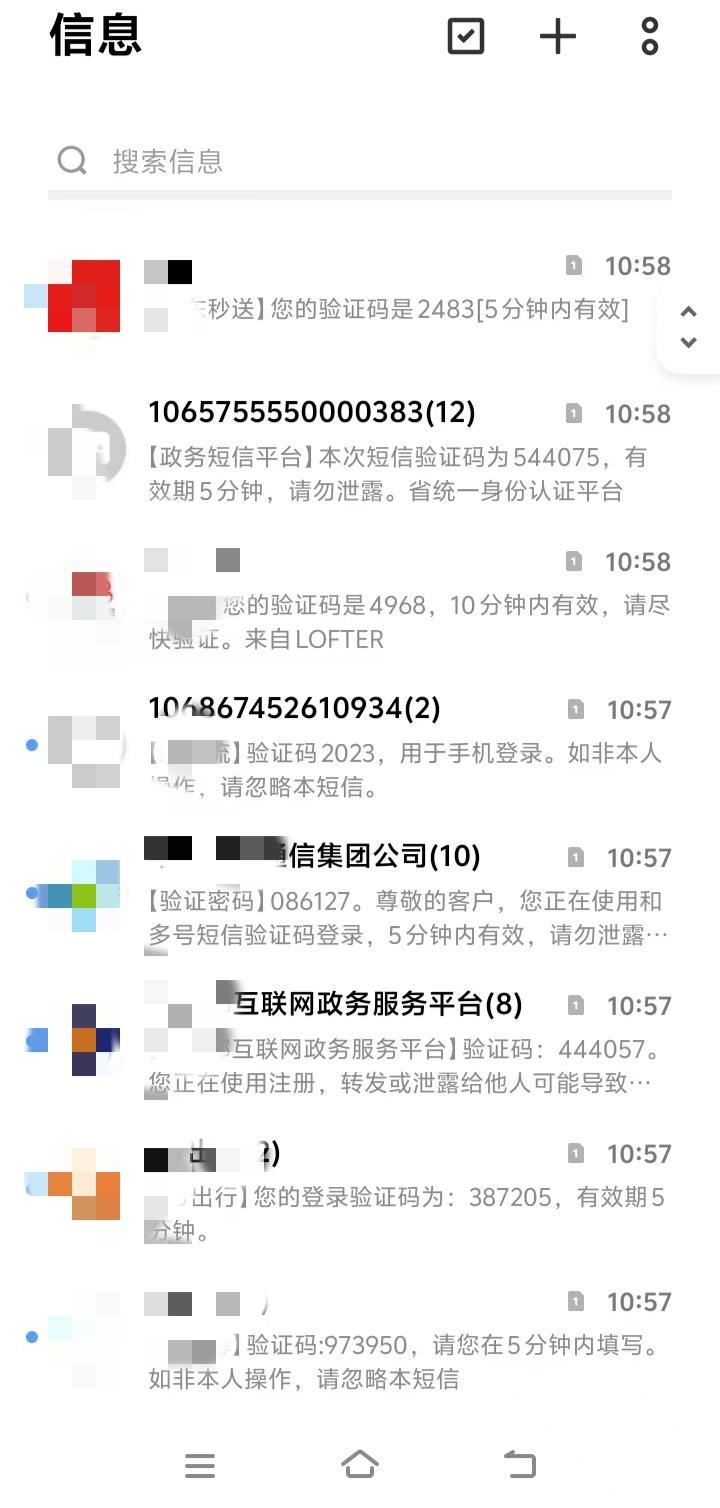The width and height of the screenshot is (720, 1508).
Task: Start a new message with the plus icon
Action: pos(557,37)
